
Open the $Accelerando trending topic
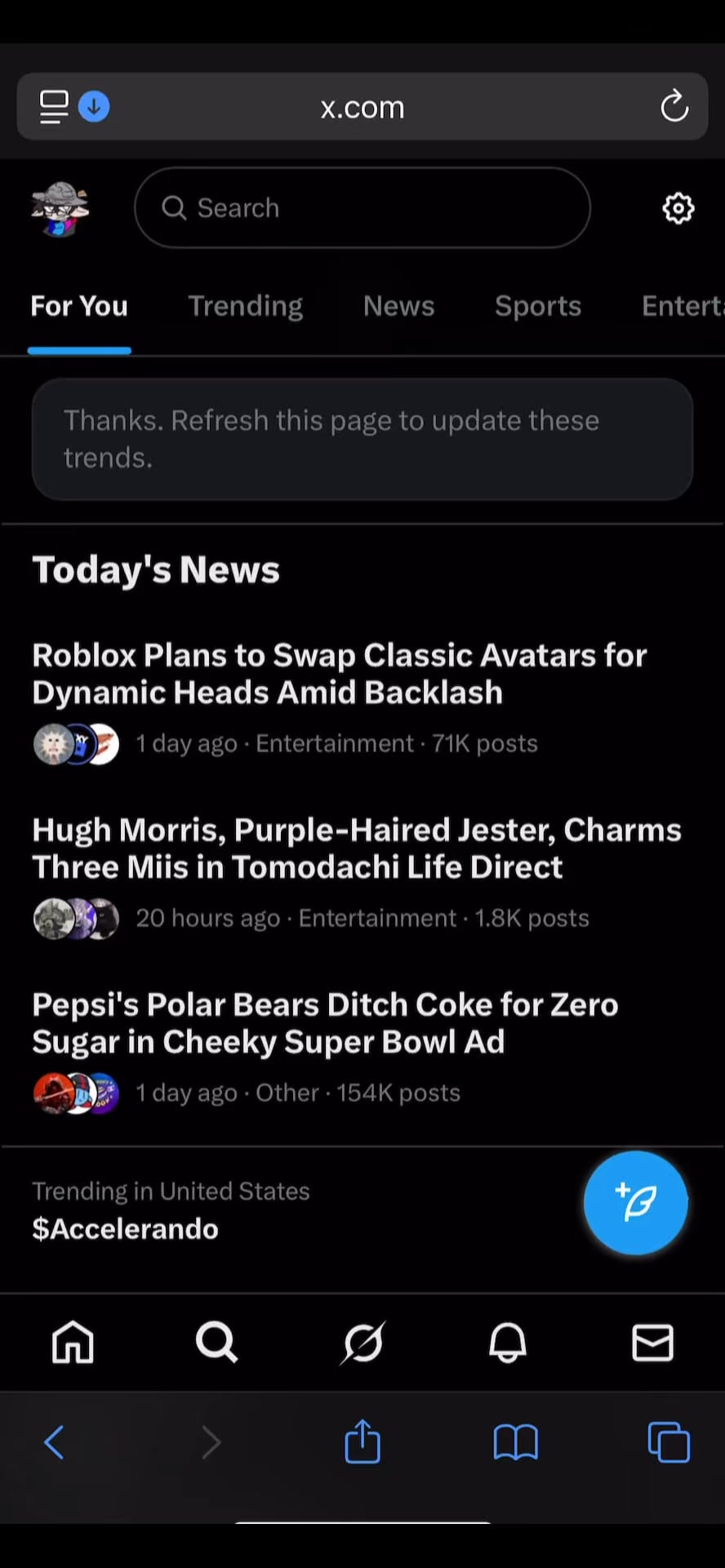coord(126,1229)
